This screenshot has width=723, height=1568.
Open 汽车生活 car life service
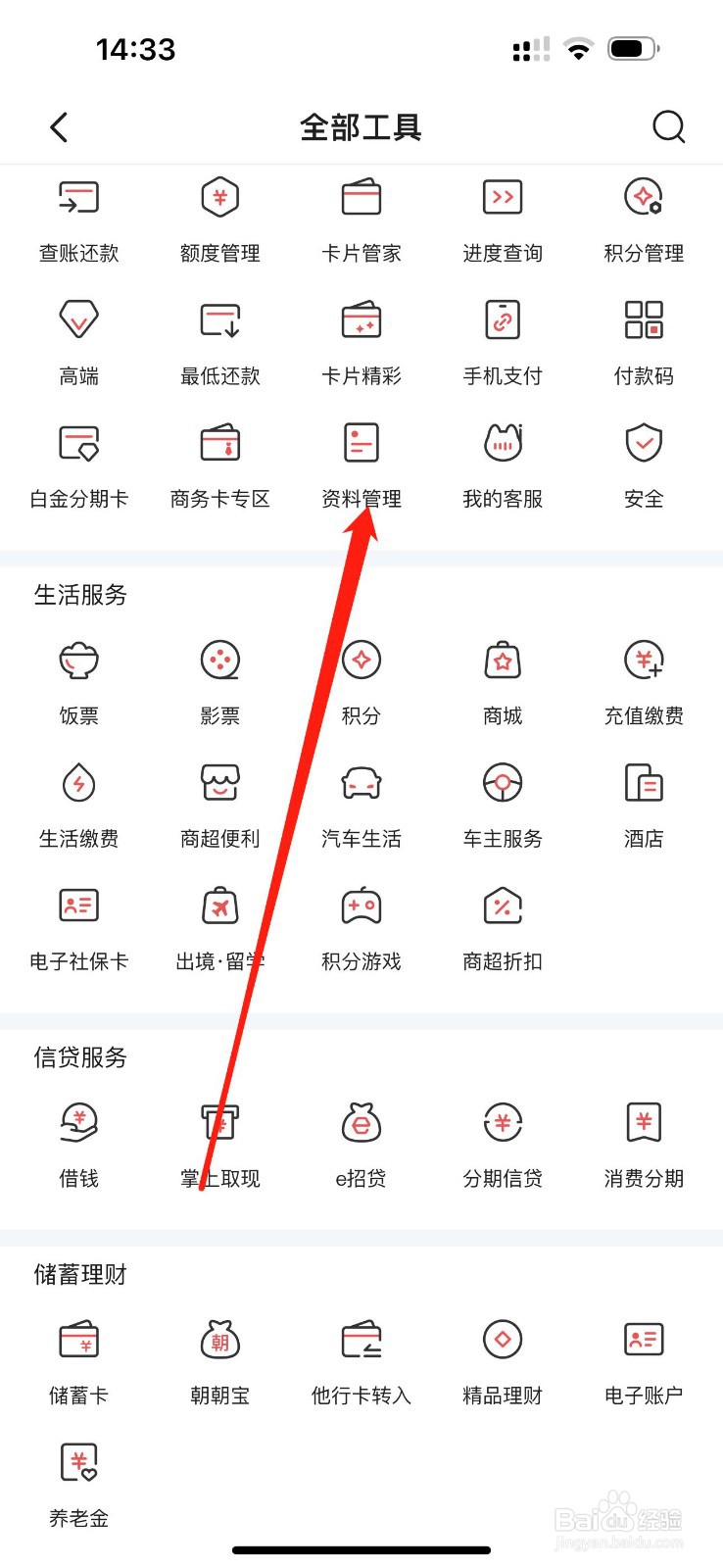click(x=361, y=802)
